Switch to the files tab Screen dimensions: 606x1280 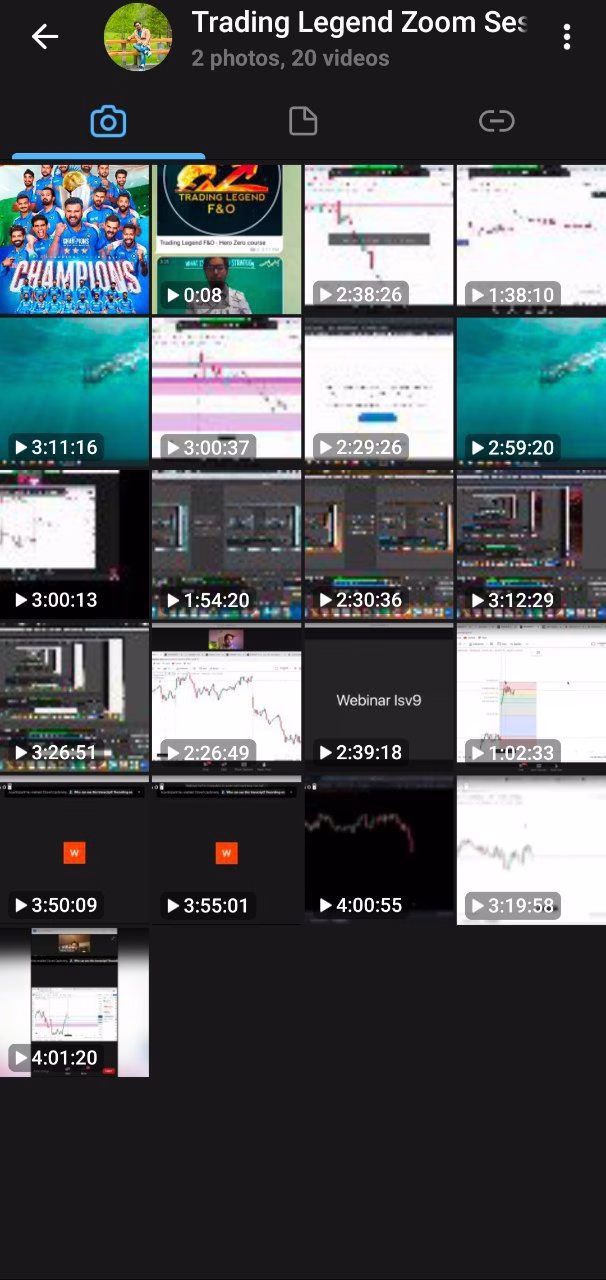302,122
